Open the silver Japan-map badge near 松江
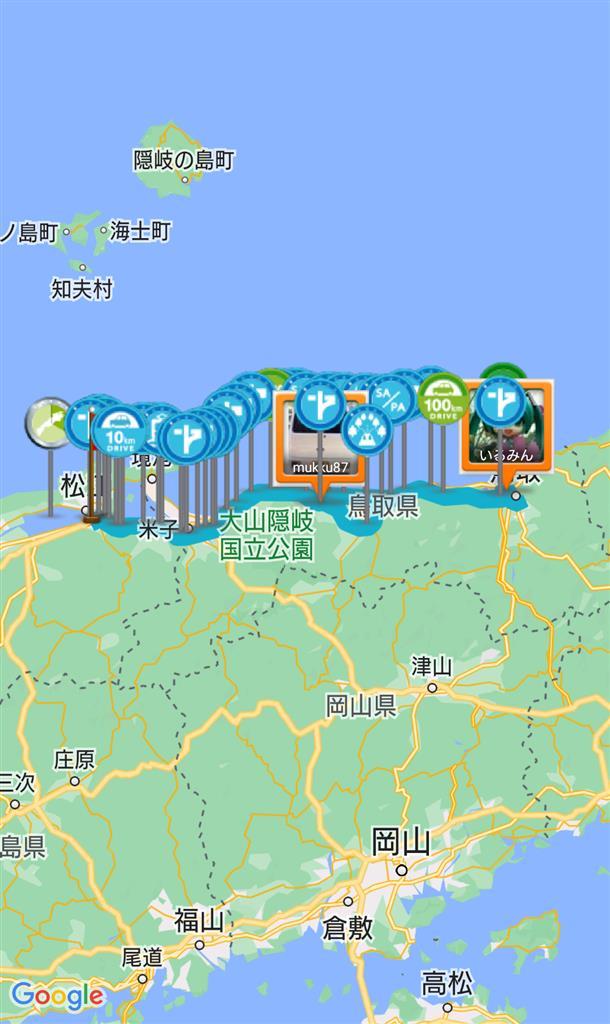610x1024 pixels. [48, 423]
